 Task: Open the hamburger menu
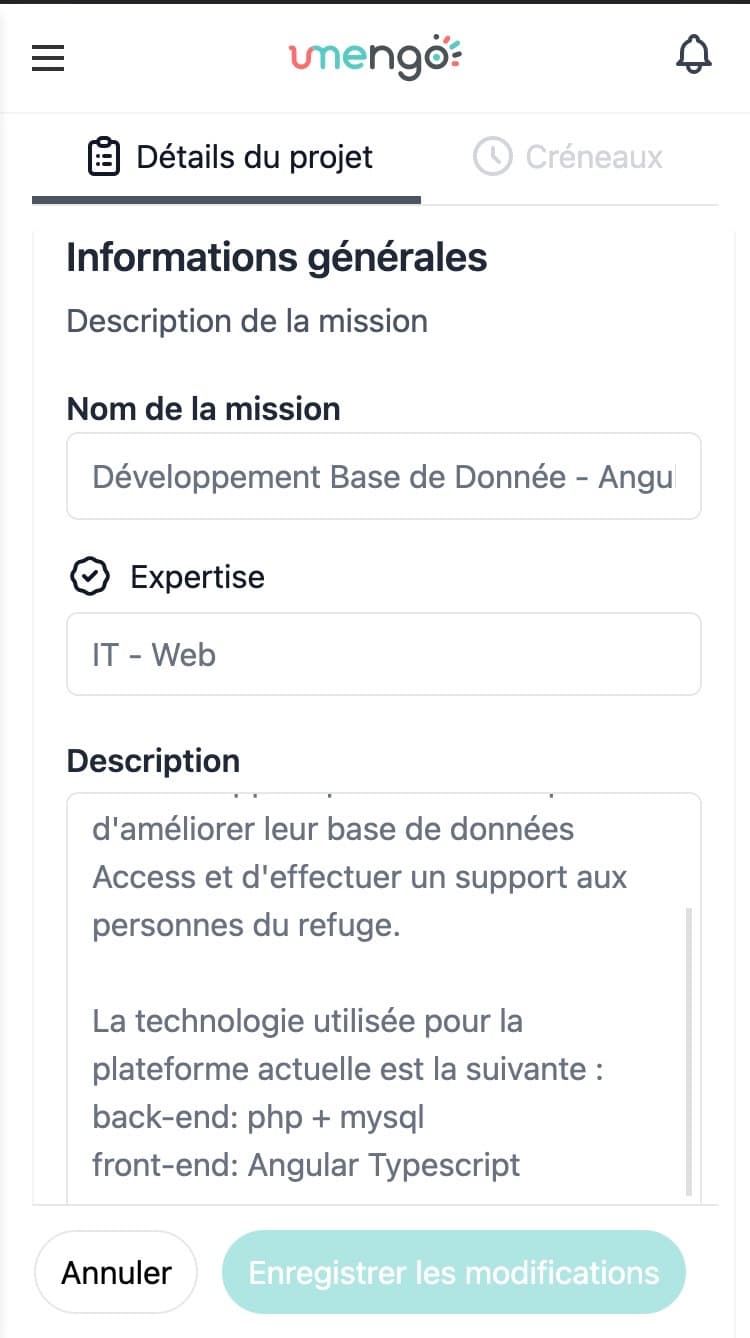click(x=48, y=57)
